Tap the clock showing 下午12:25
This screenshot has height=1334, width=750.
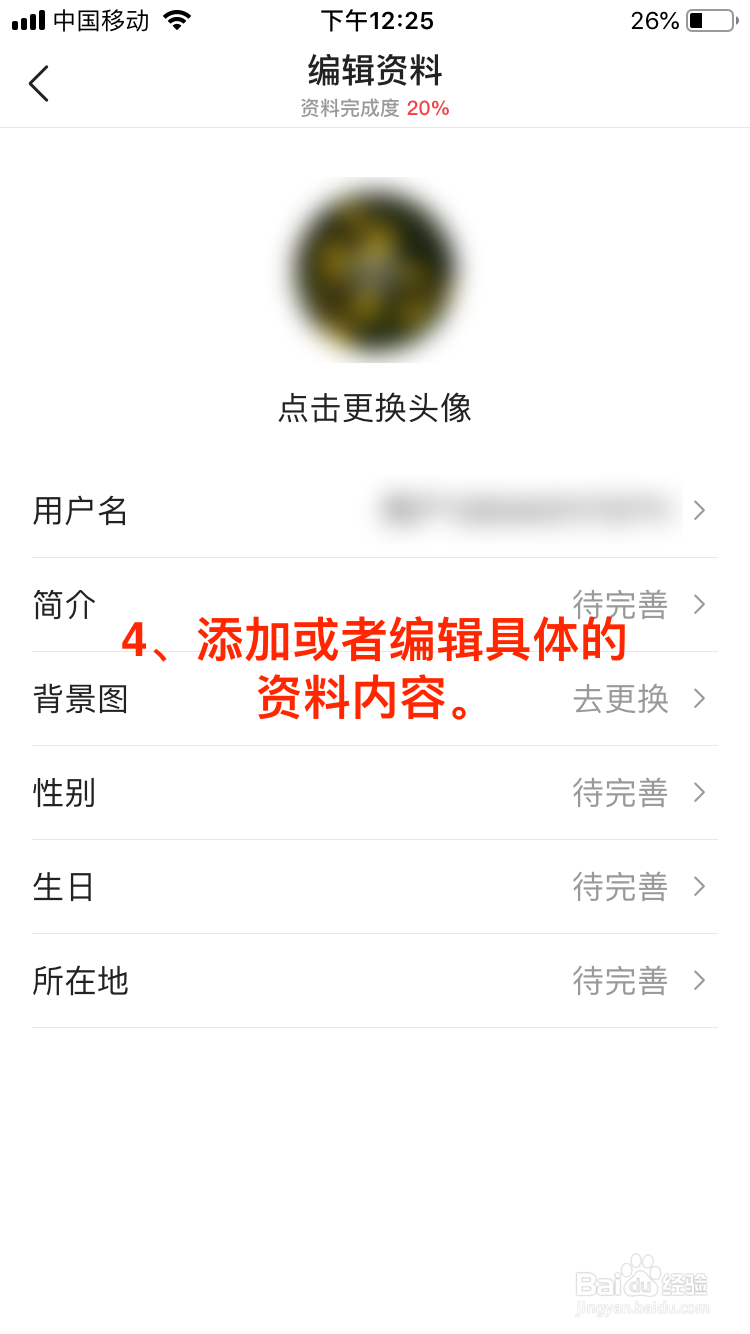(x=375, y=20)
